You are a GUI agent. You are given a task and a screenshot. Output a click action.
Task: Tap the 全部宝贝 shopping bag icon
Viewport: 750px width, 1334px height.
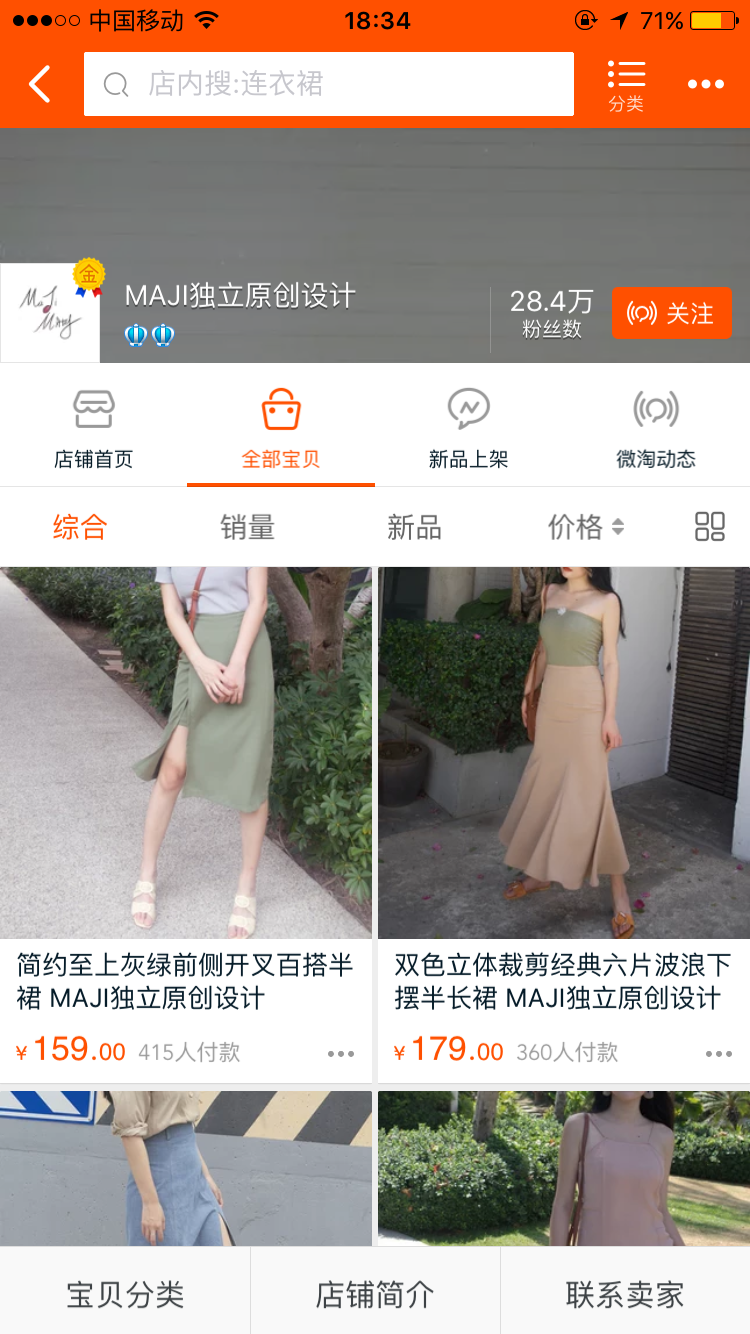(280, 407)
